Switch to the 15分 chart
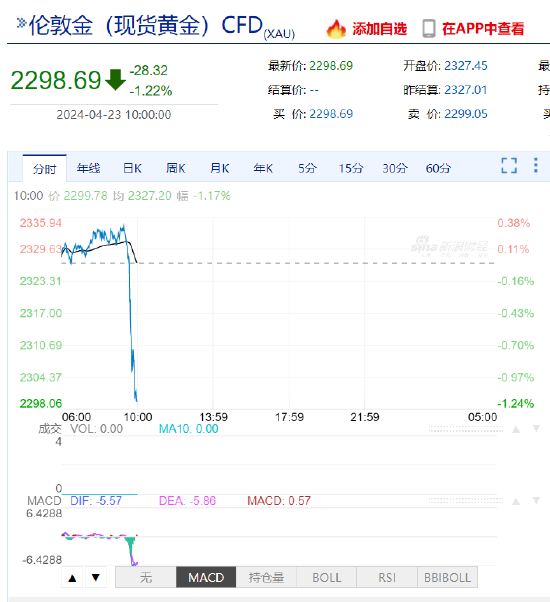Image resolution: width=550 pixels, height=602 pixels. click(351, 168)
